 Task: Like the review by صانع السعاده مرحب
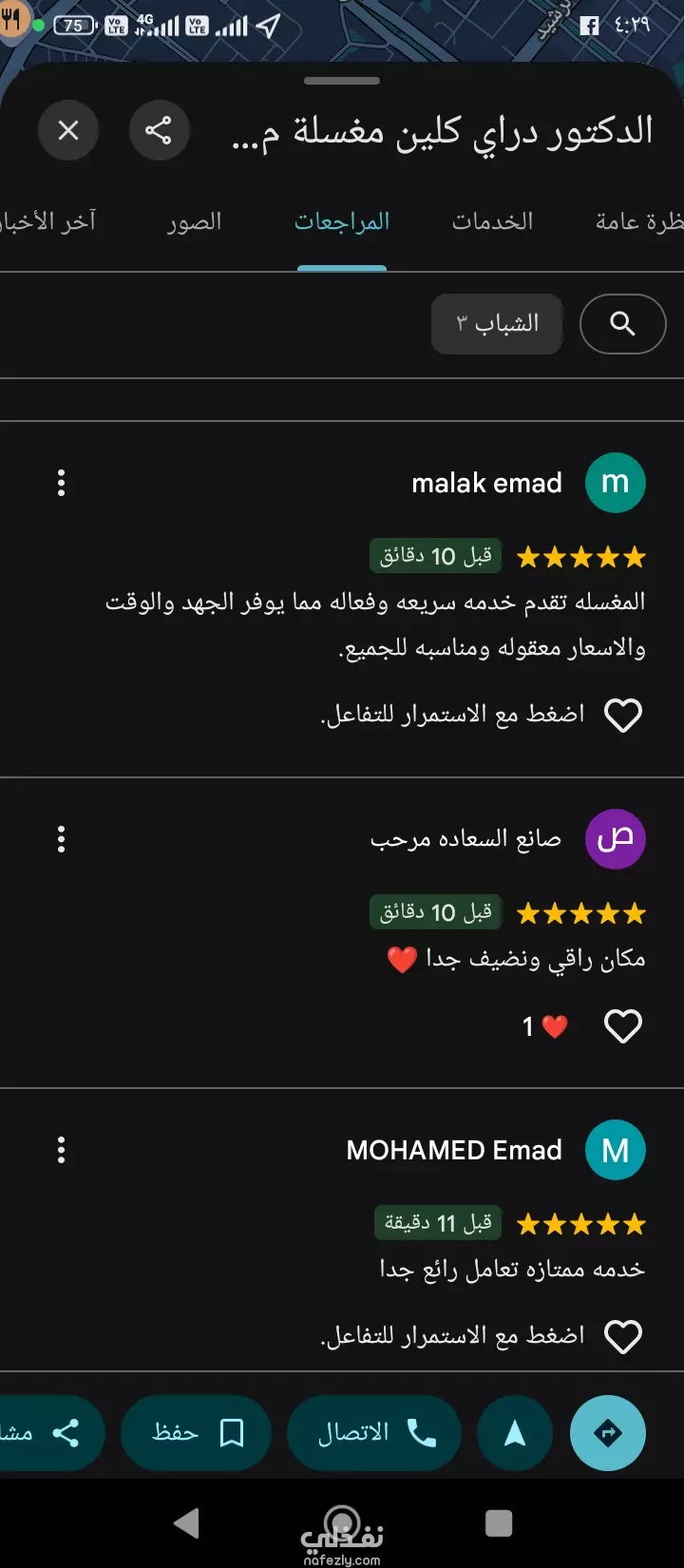[623, 1026]
